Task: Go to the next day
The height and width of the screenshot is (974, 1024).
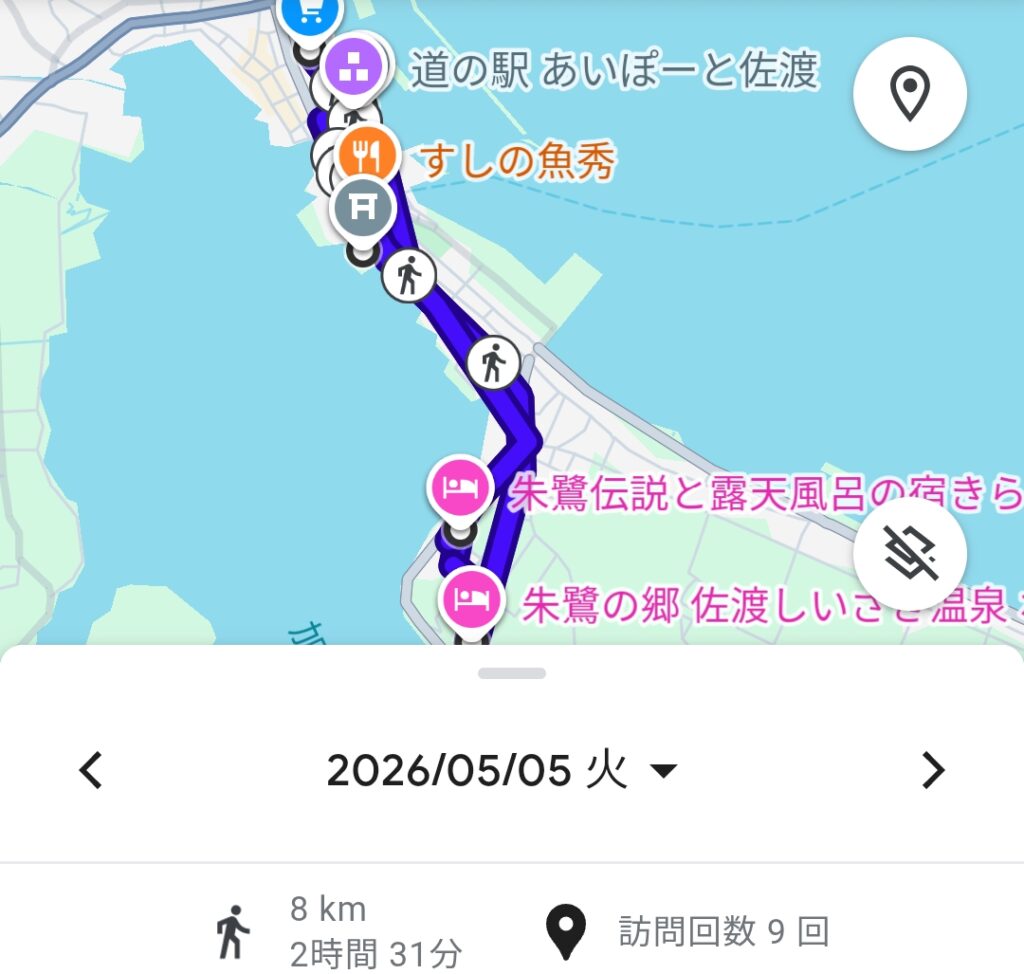Action: (933, 770)
